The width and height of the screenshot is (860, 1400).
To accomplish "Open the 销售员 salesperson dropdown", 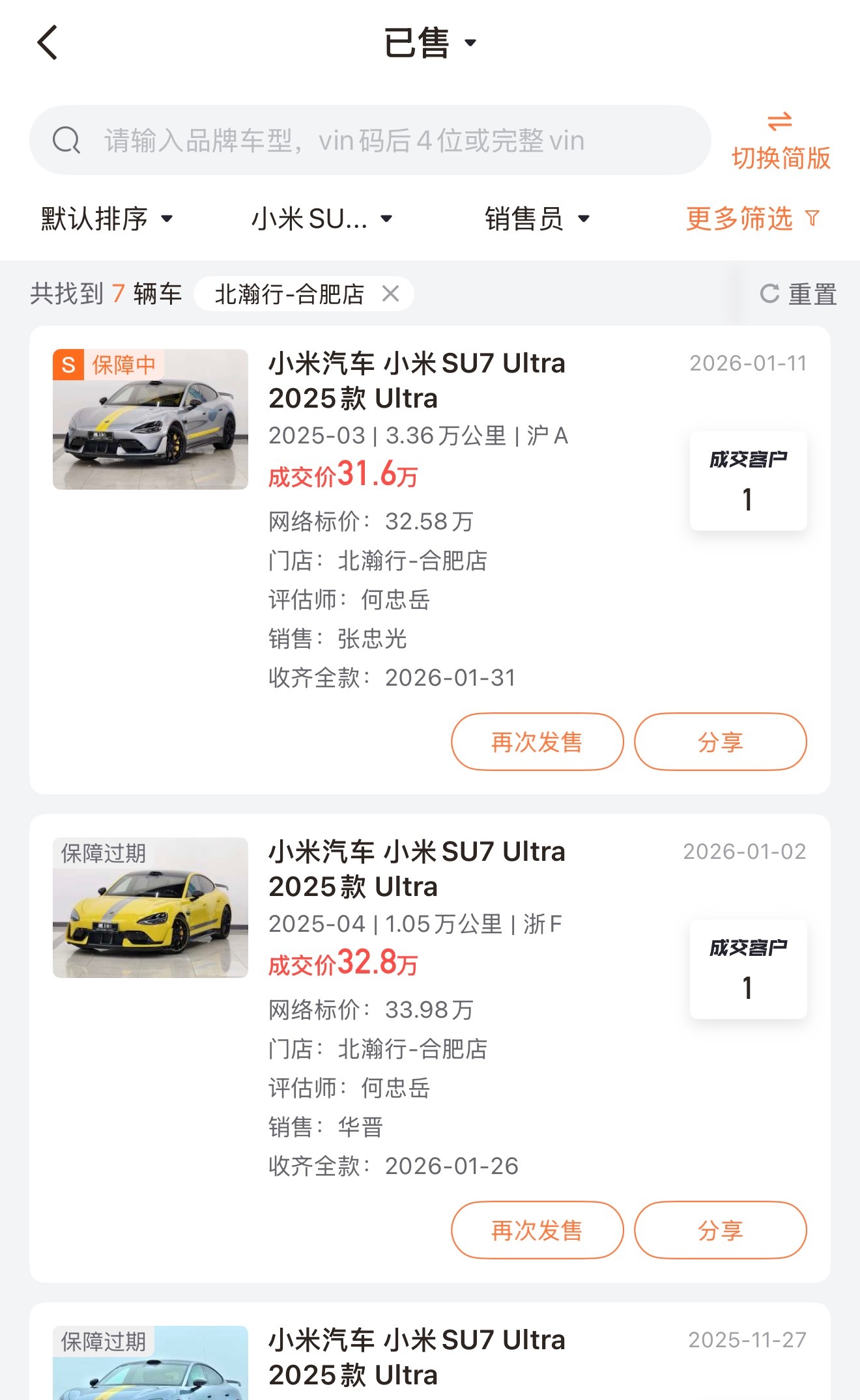I will [x=537, y=219].
